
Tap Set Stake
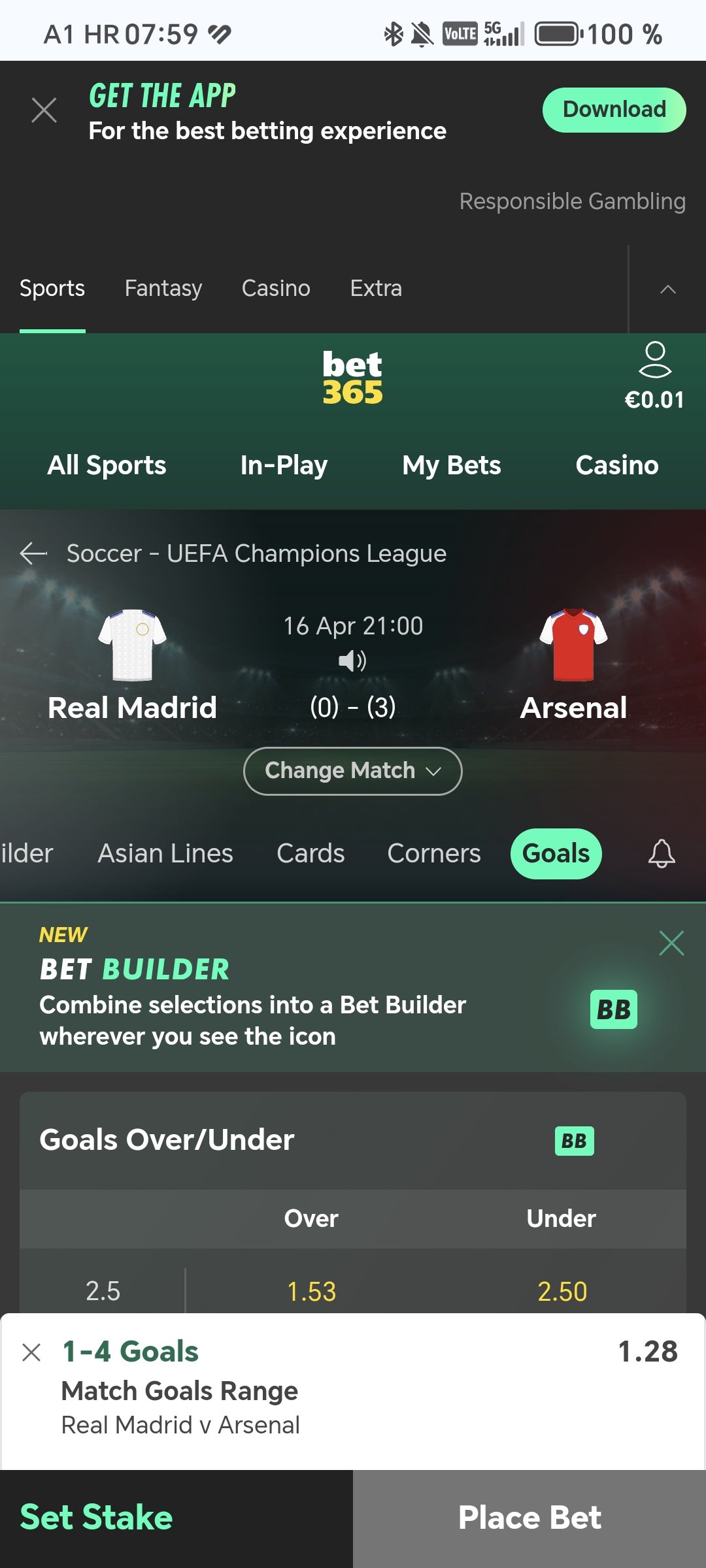[96, 1517]
